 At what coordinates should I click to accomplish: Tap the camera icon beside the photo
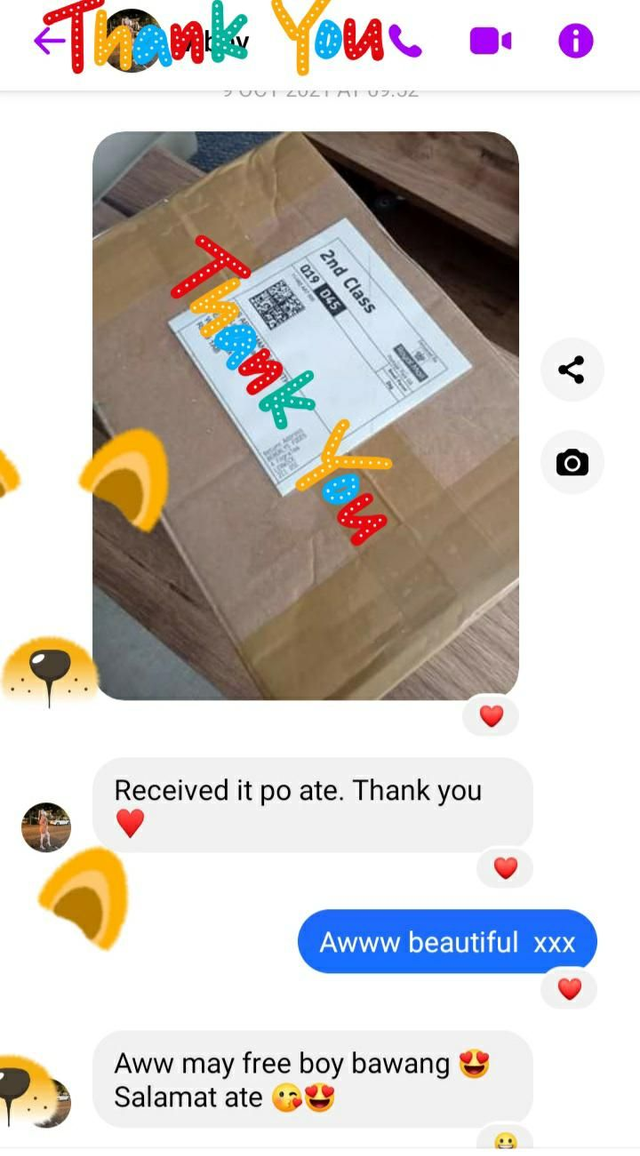[572, 462]
